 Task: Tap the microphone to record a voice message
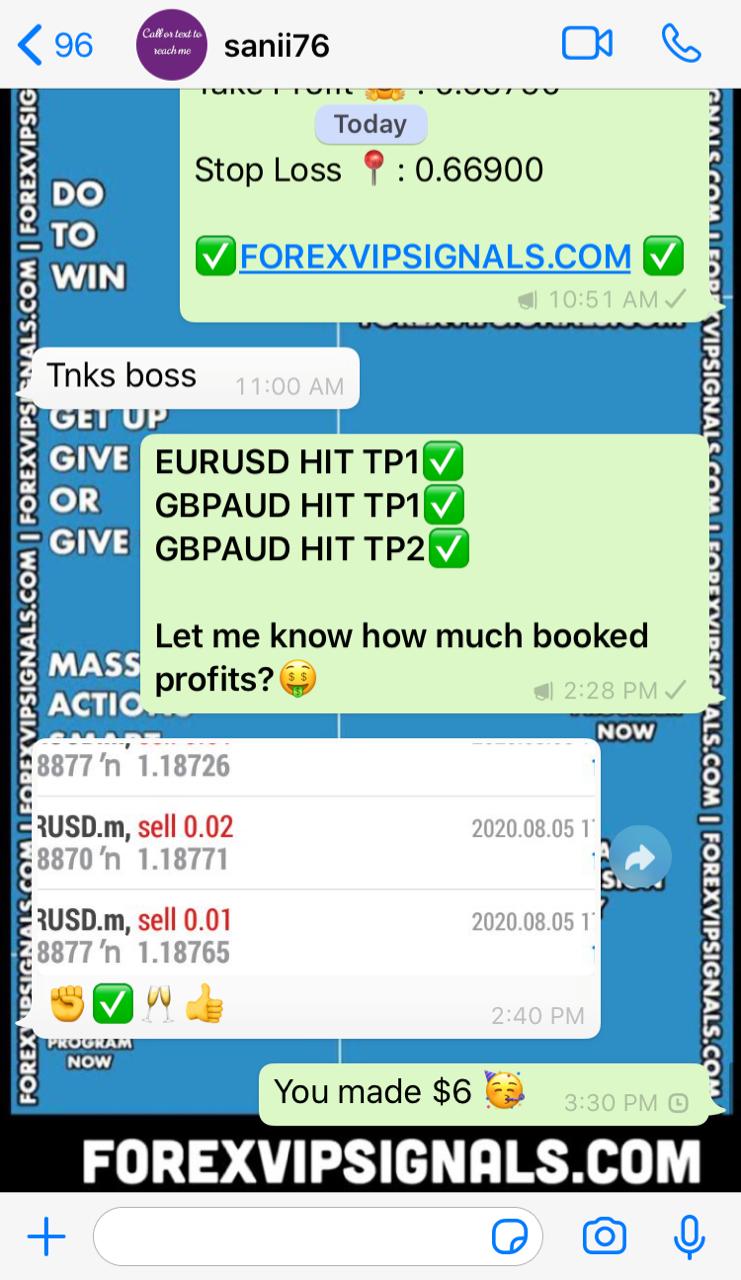click(689, 1237)
